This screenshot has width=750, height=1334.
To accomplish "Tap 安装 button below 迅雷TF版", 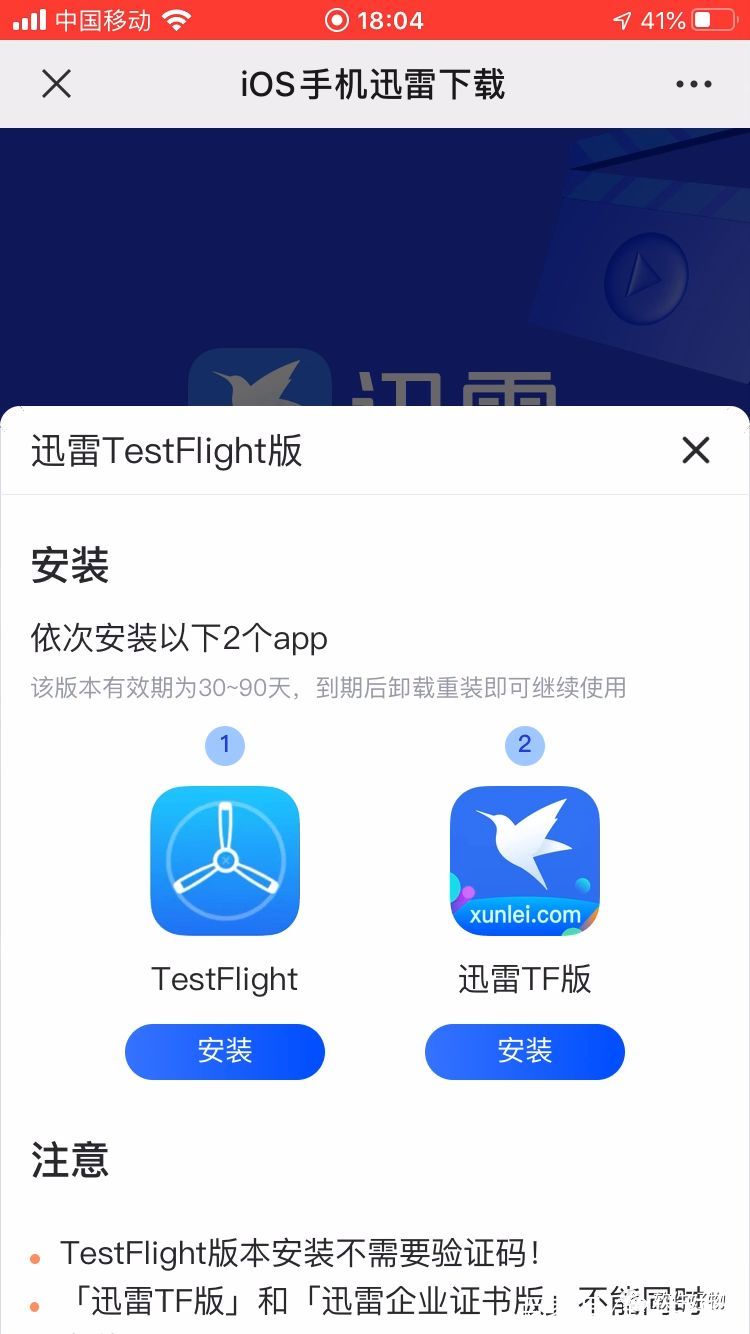I will 524,1051.
